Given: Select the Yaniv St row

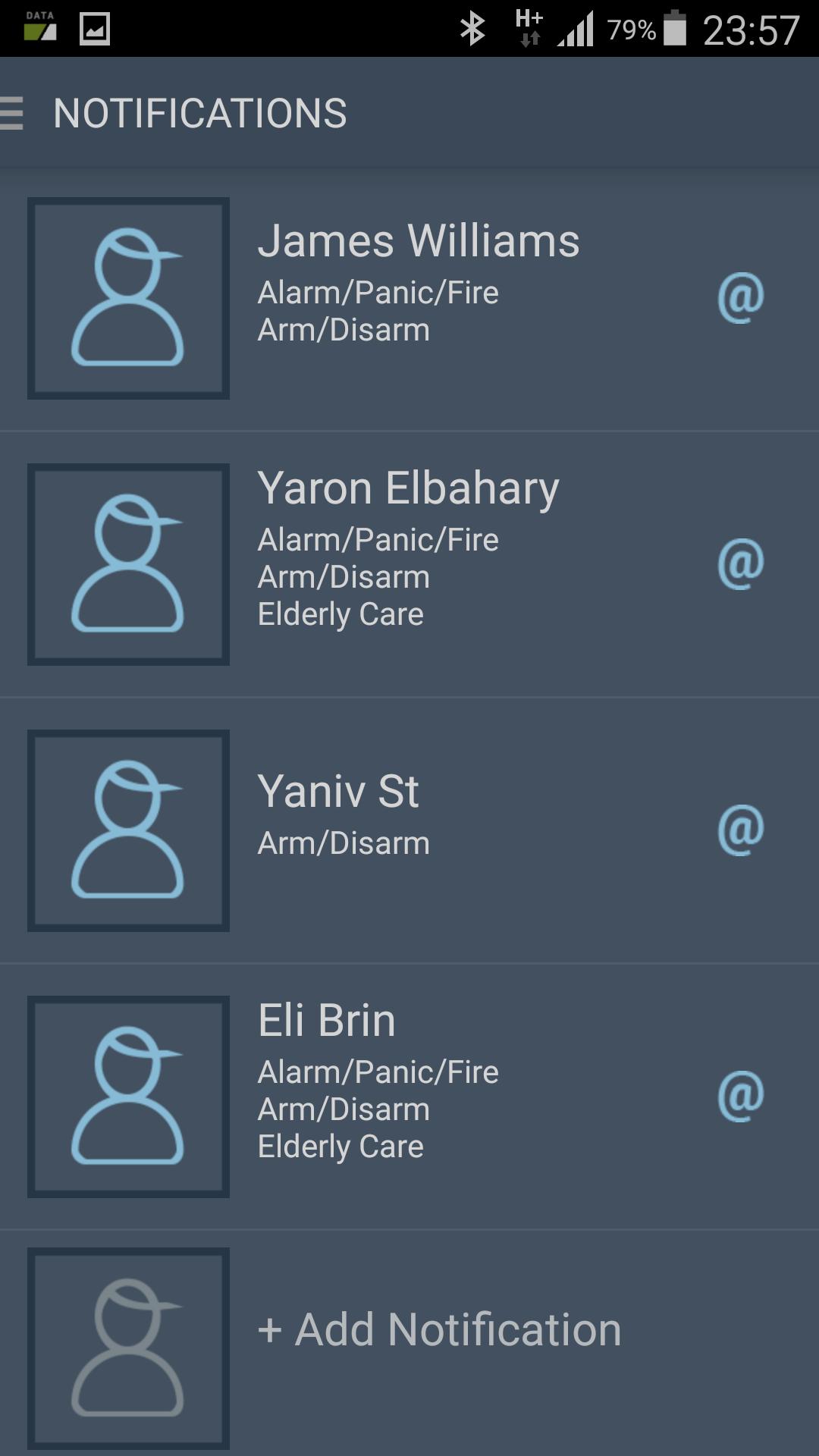Looking at the screenshot, I should [409, 830].
